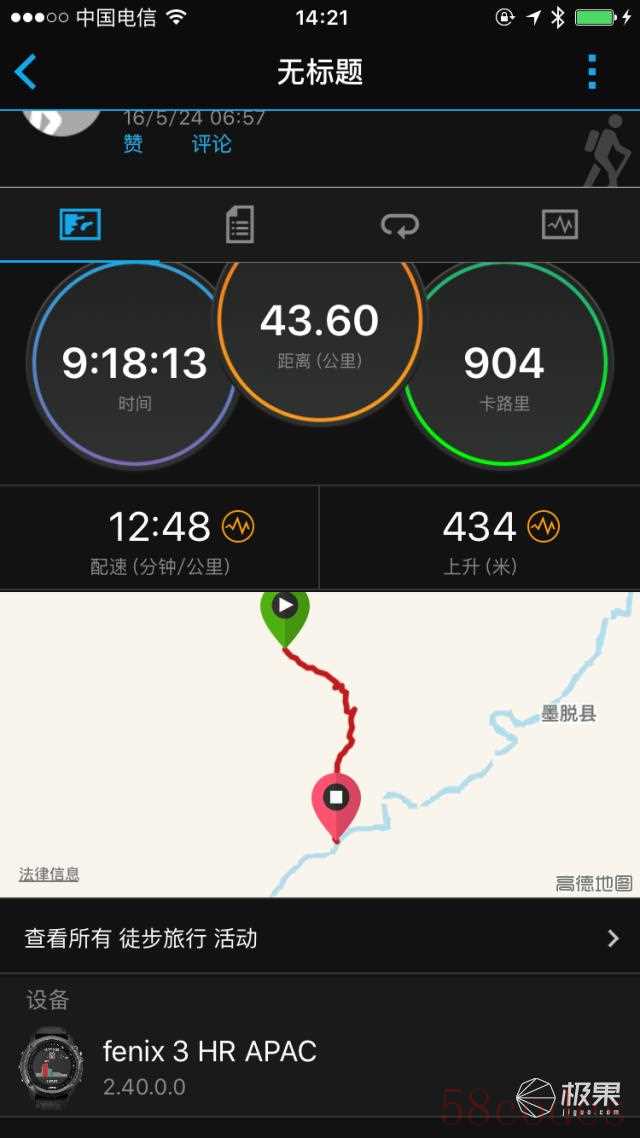640x1138 pixels.
Task: Select the overview summary tab
Action: 80,225
